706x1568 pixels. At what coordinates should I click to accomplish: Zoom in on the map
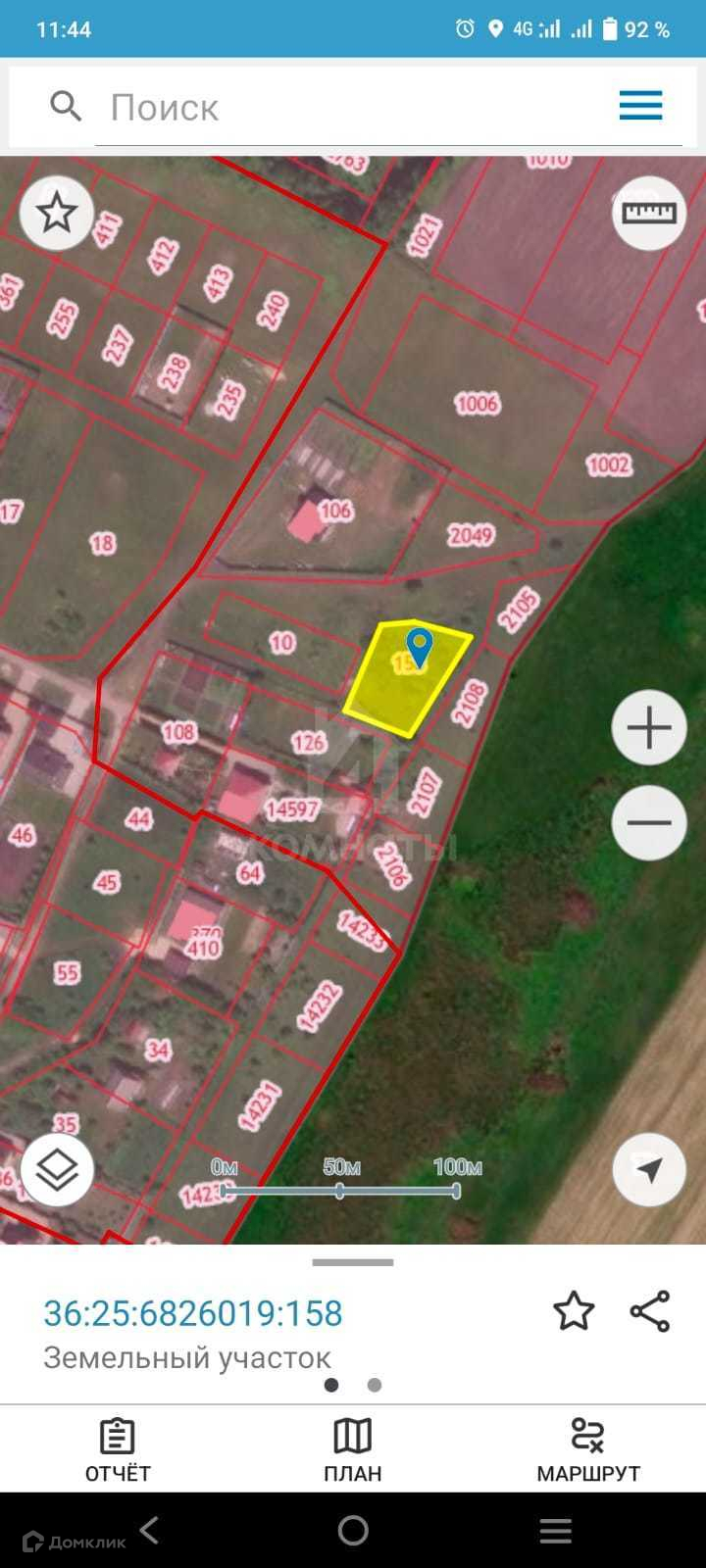649,728
